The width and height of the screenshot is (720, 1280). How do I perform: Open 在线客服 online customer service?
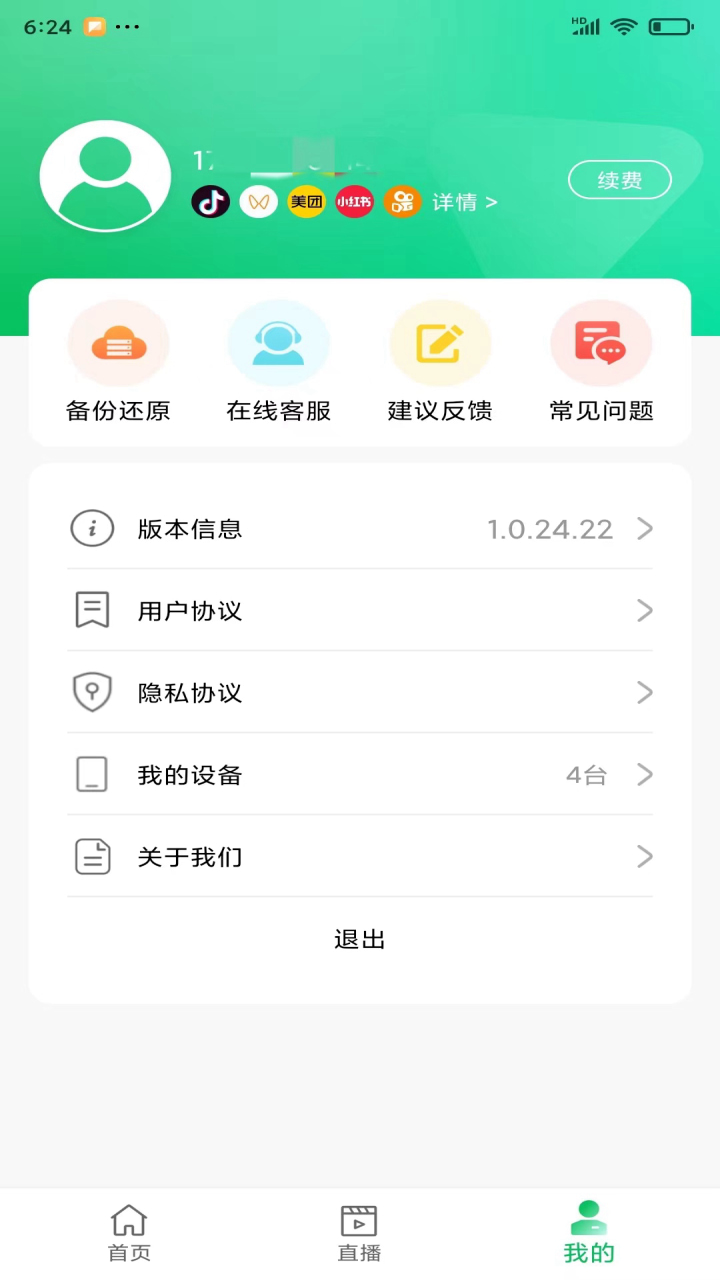tap(278, 362)
